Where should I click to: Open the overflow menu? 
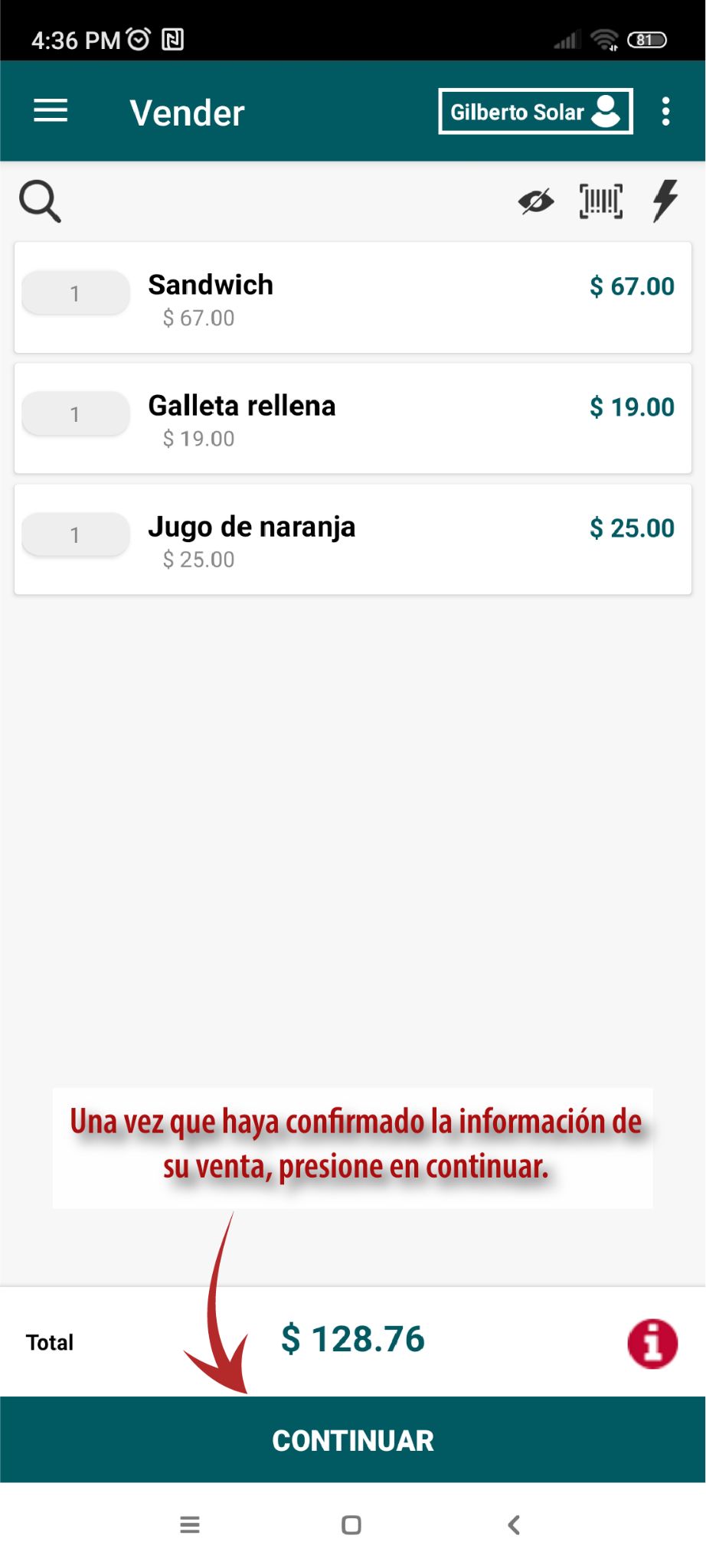click(665, 112)
